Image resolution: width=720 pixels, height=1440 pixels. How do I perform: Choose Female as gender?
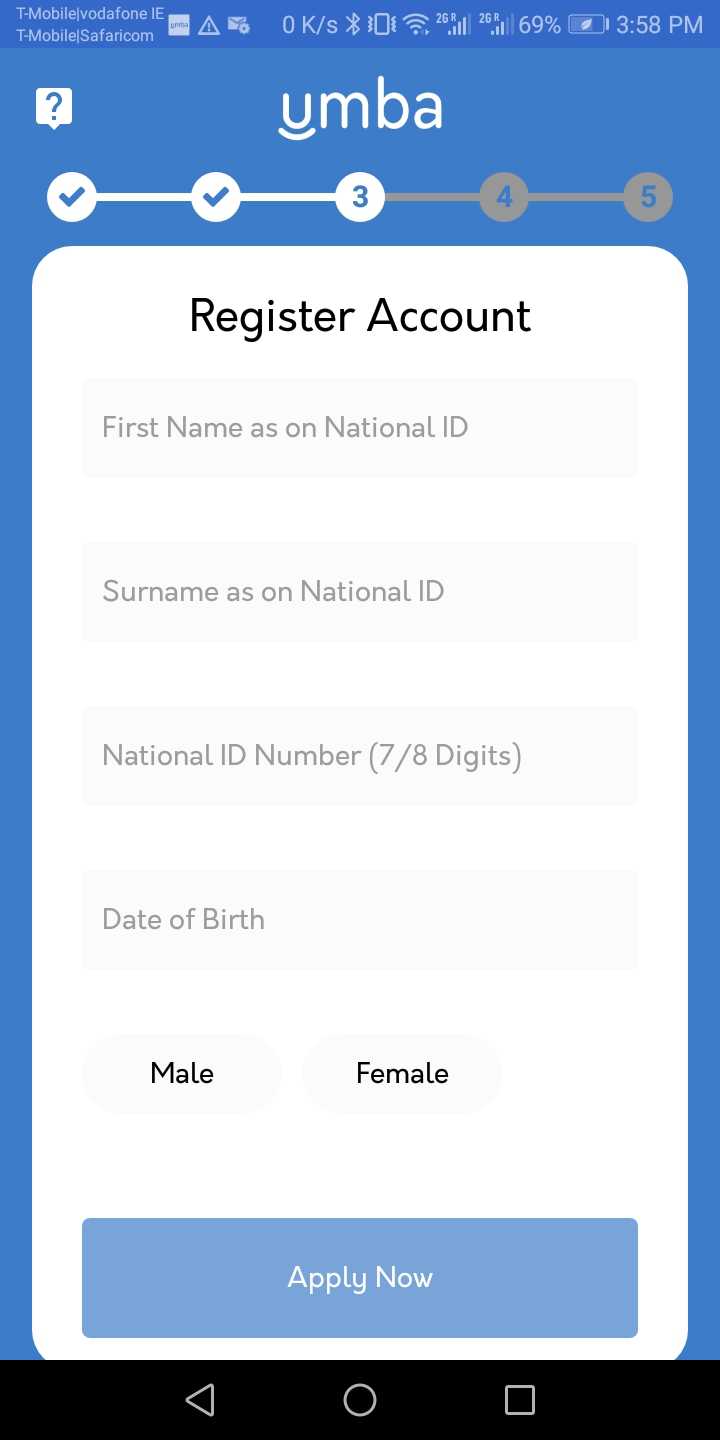402,1074
